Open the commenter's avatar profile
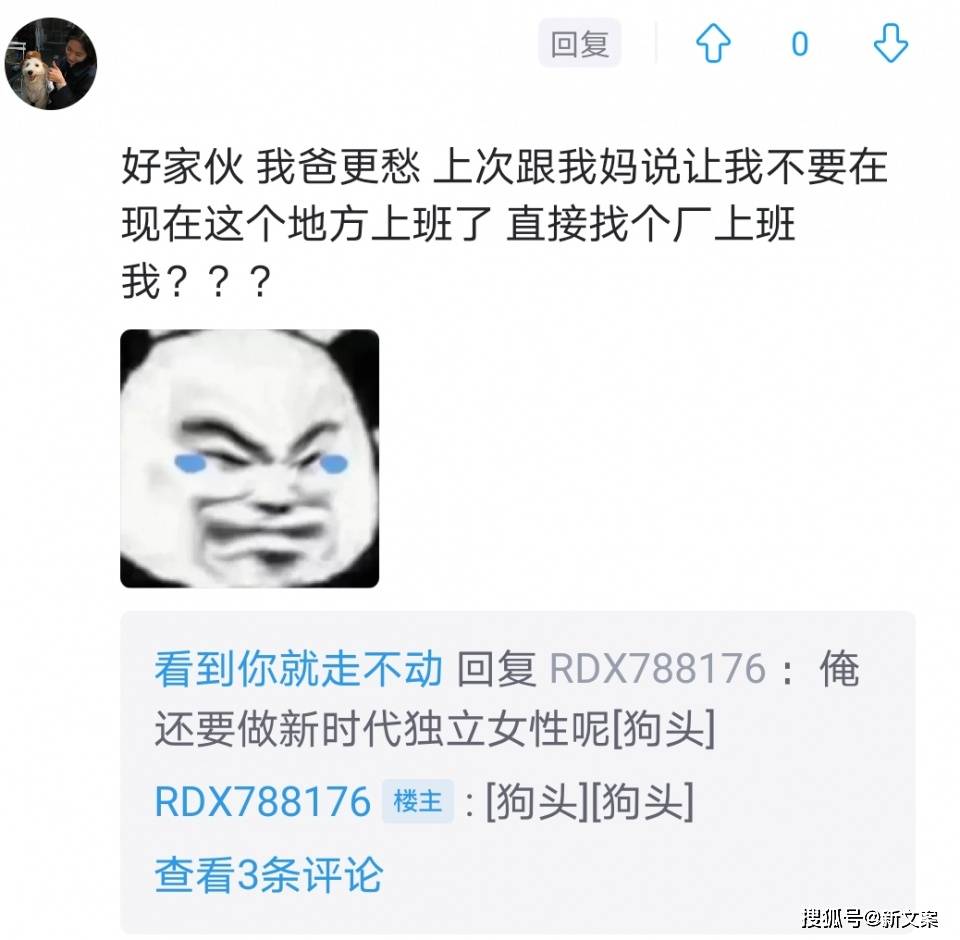This screenshot has height=940, width=960. pos(51,64)
